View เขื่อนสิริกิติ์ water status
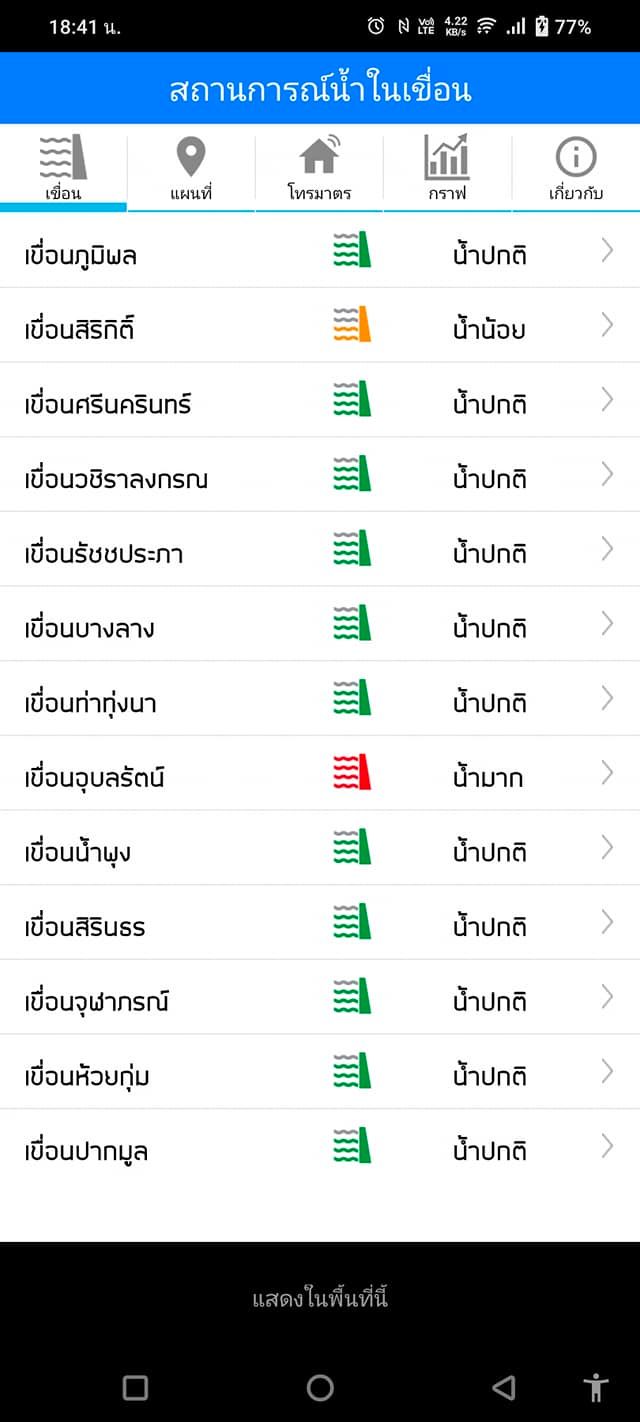 [320, 326]
